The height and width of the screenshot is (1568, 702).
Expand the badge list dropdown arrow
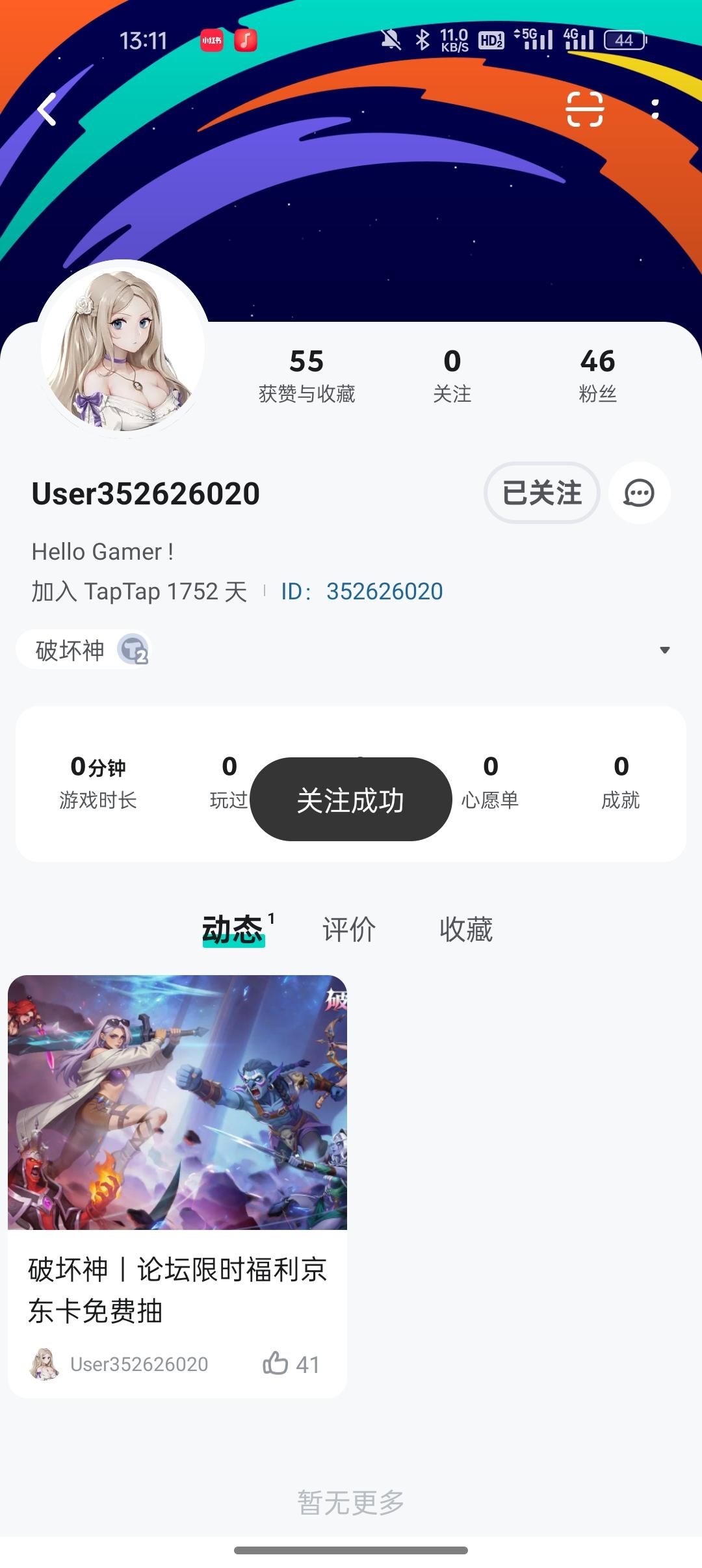coord(664,650)
